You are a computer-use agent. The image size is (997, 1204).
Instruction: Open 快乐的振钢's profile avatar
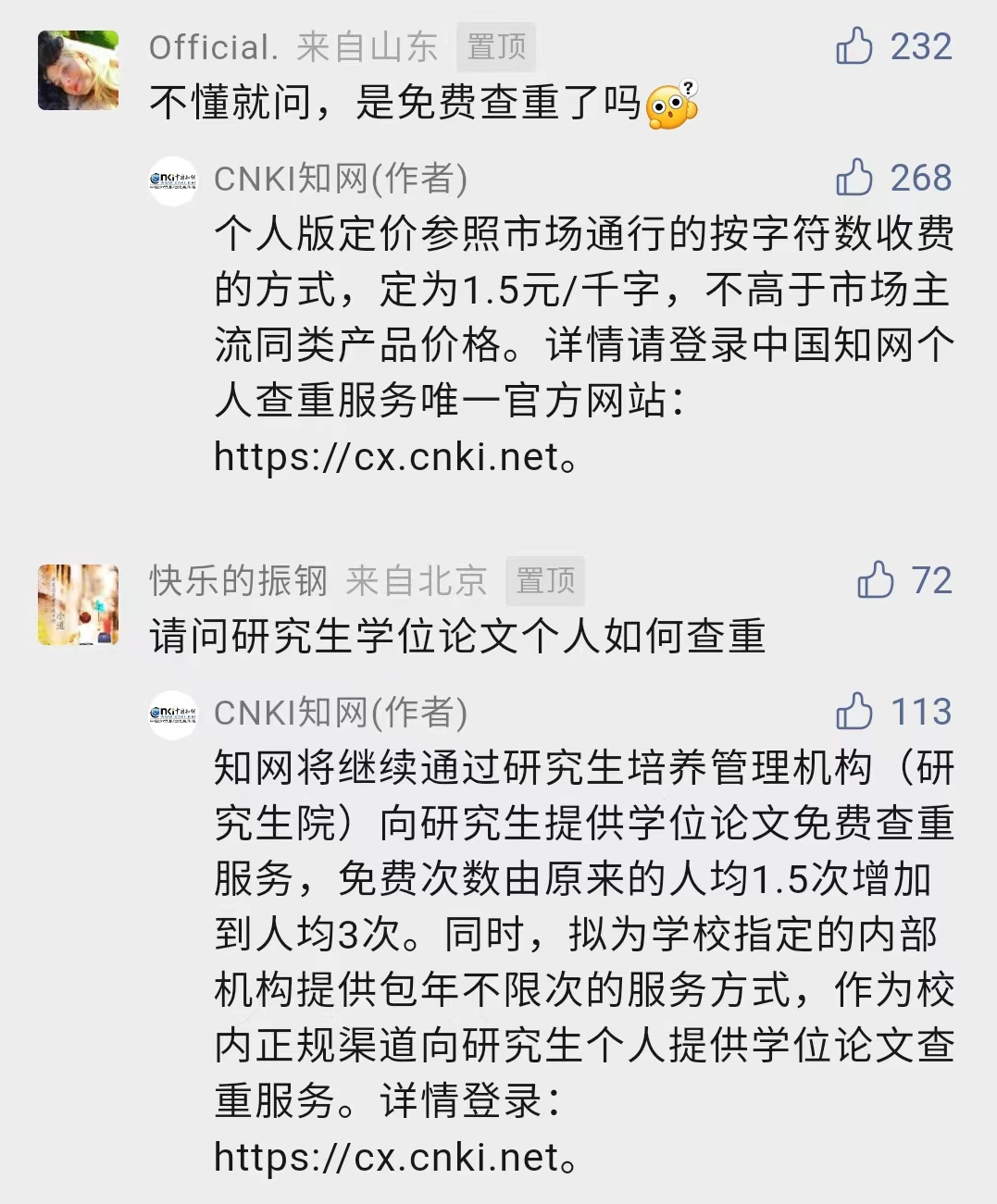click(78, 604)
